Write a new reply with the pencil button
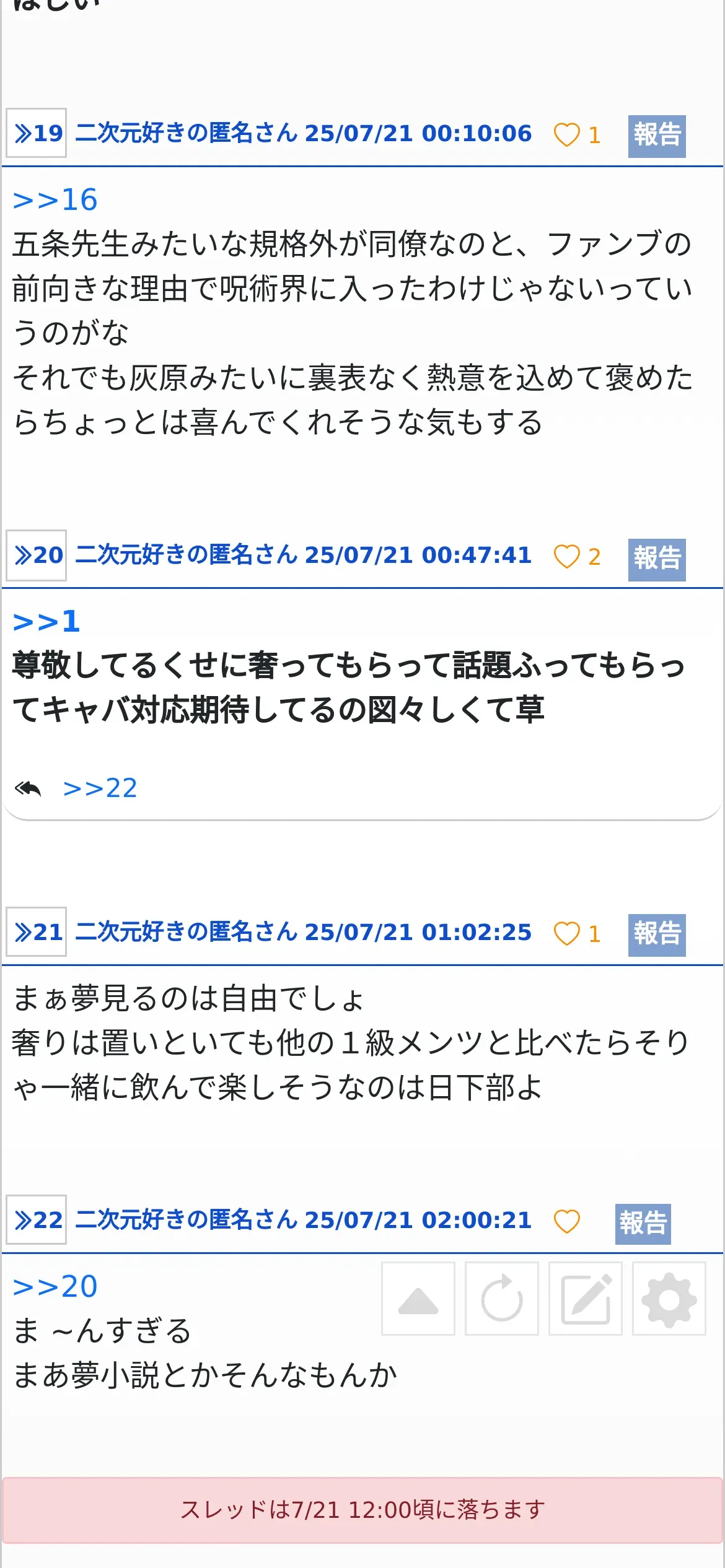The image size is (725, 1568). [x=586, y=1299]
